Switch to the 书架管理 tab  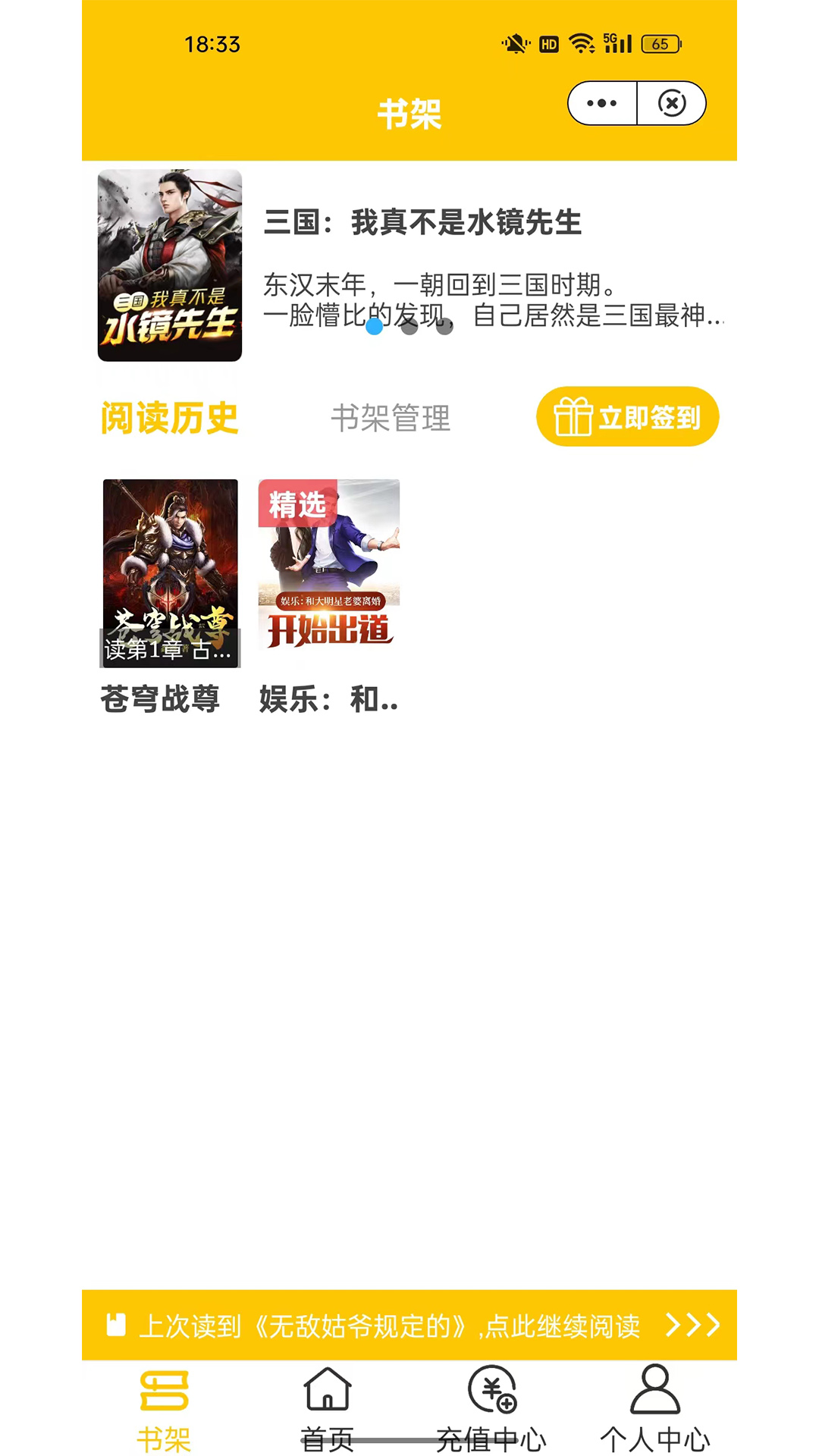[x=392, y=419]
